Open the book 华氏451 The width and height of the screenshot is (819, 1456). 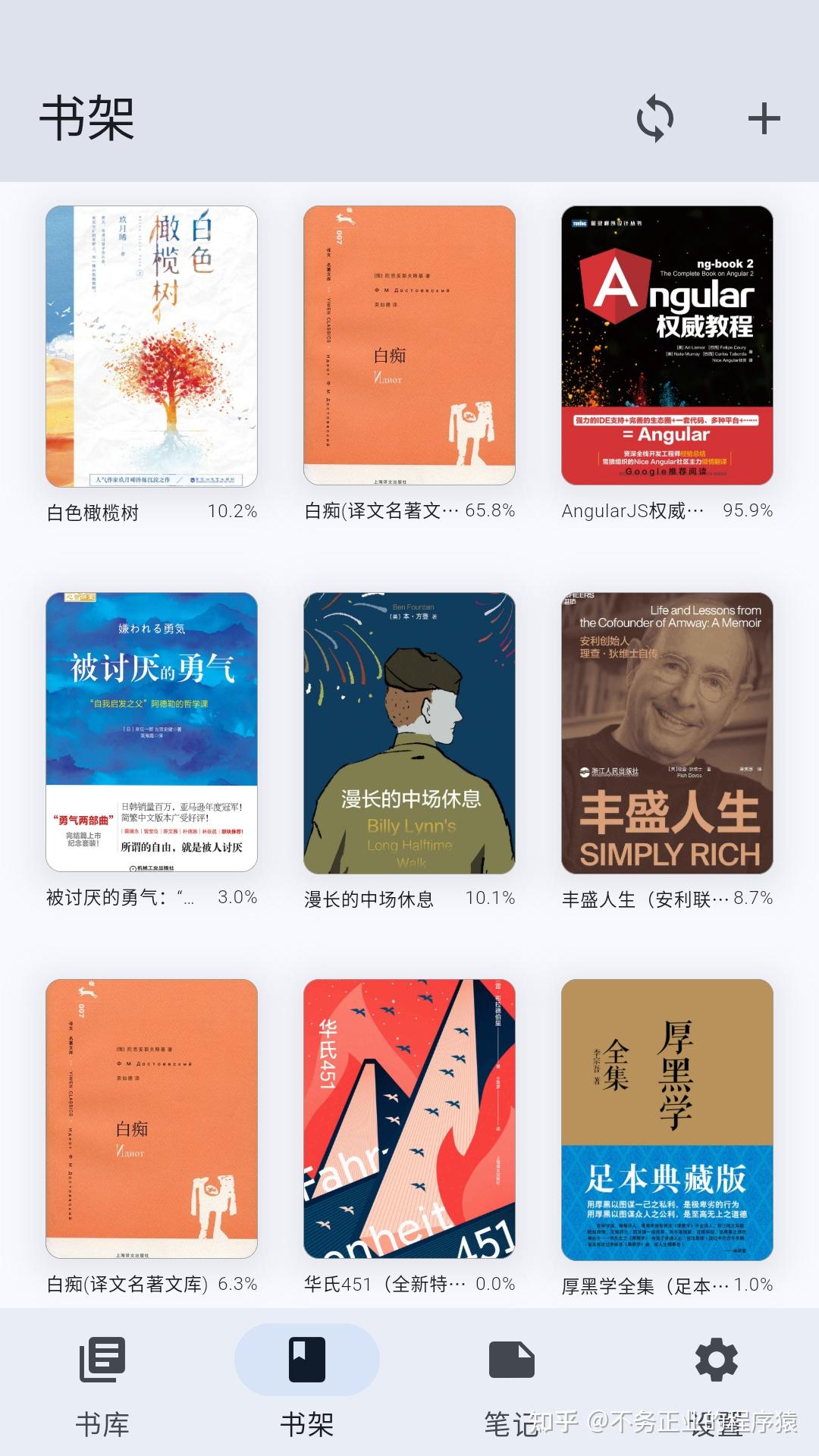[x=409, y=1119]
